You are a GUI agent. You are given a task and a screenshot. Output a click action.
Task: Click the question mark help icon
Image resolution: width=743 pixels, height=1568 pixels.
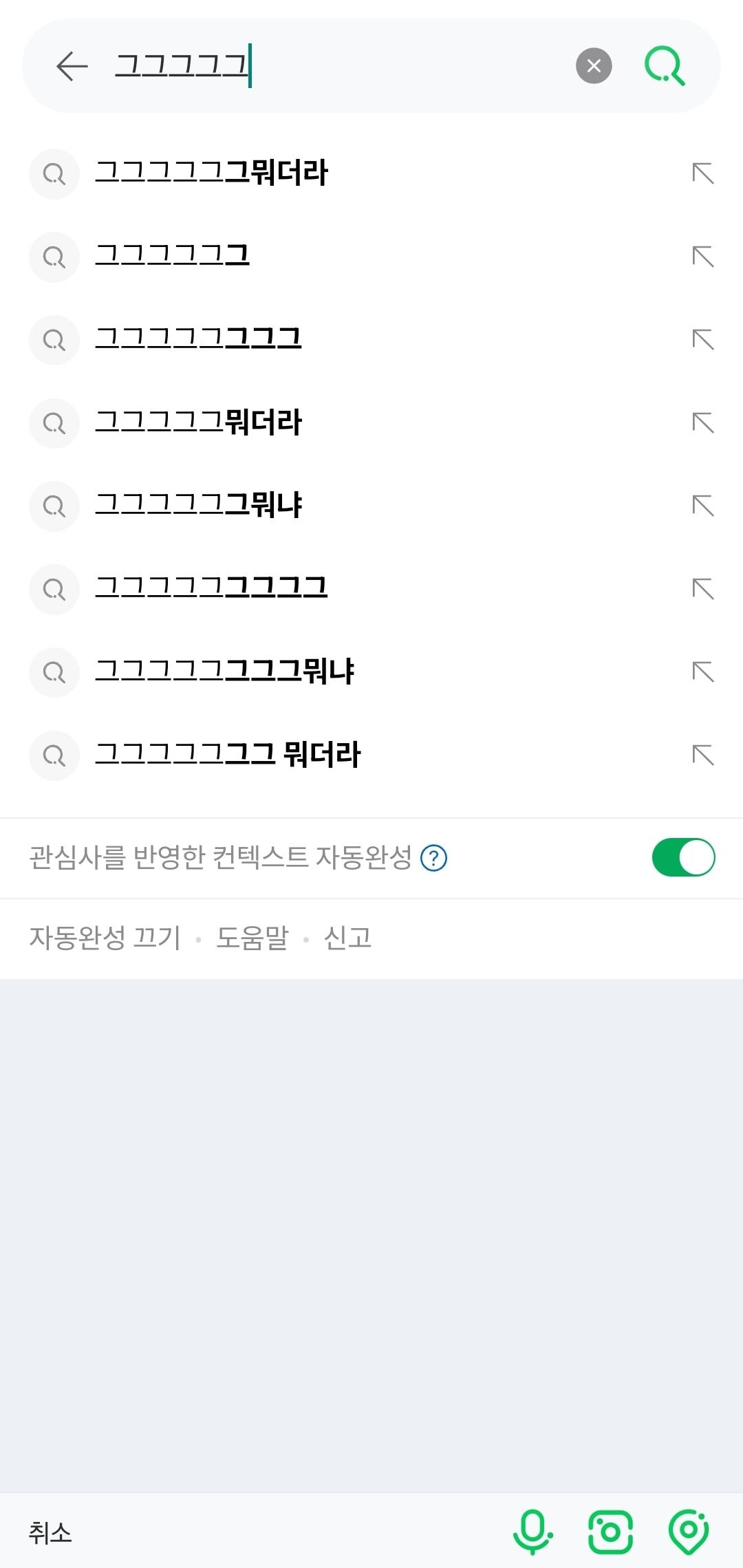coord(433,857)
